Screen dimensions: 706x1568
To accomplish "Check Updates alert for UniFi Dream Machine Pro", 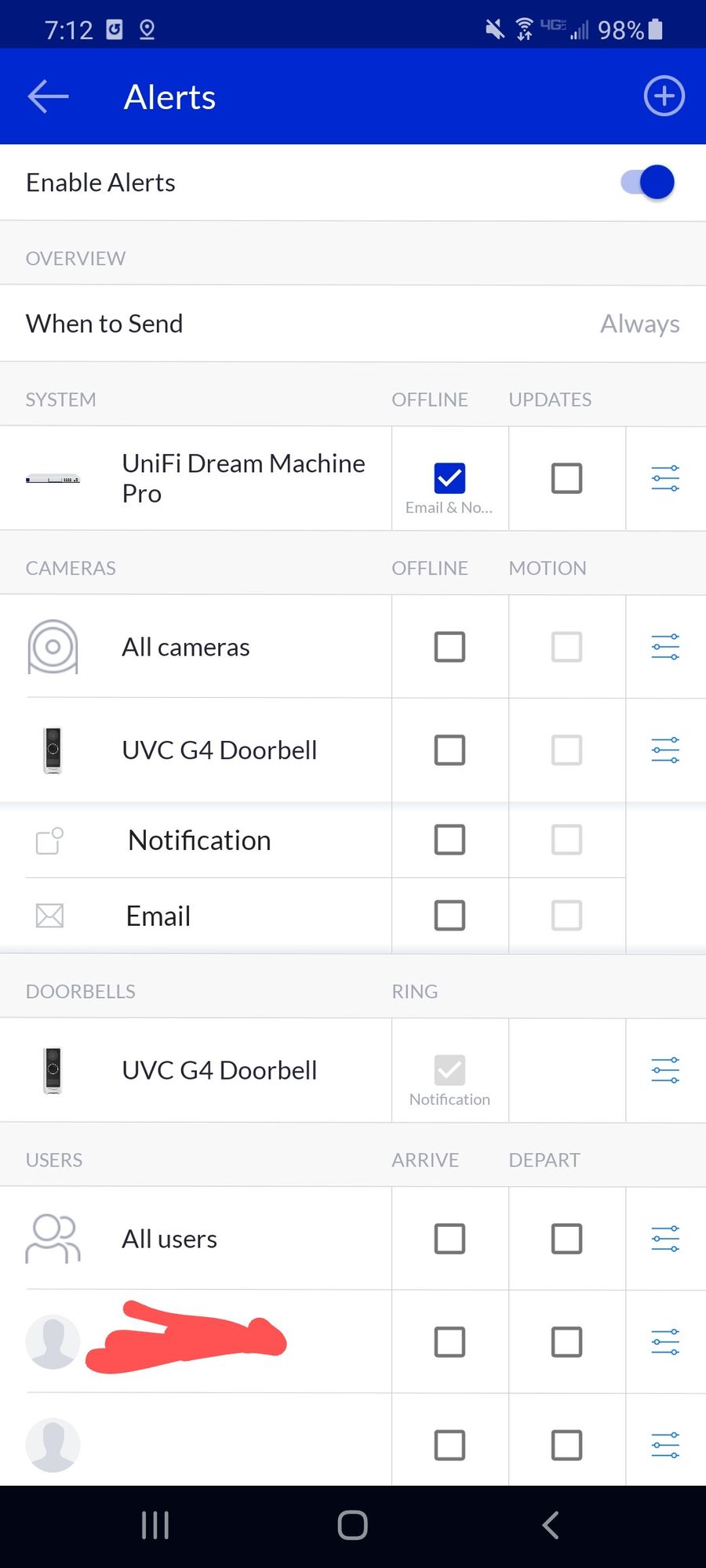I will [566, 477].
